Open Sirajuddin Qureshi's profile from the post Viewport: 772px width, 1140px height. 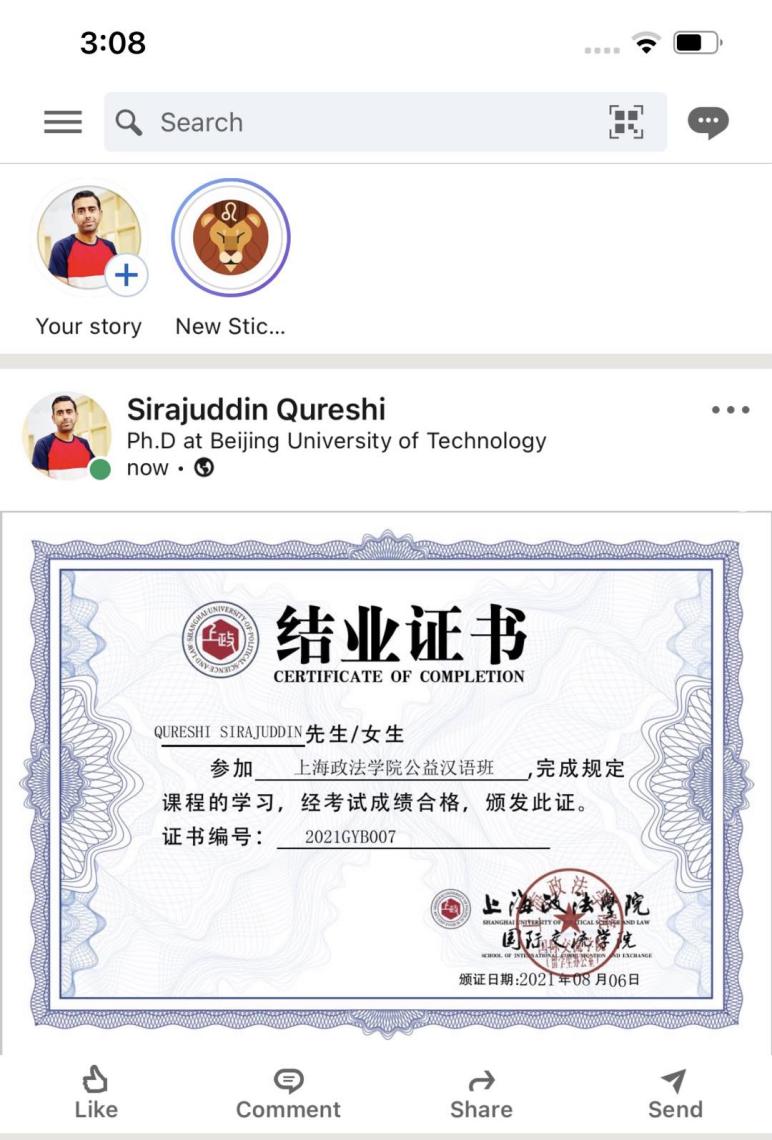coord(256,409)
